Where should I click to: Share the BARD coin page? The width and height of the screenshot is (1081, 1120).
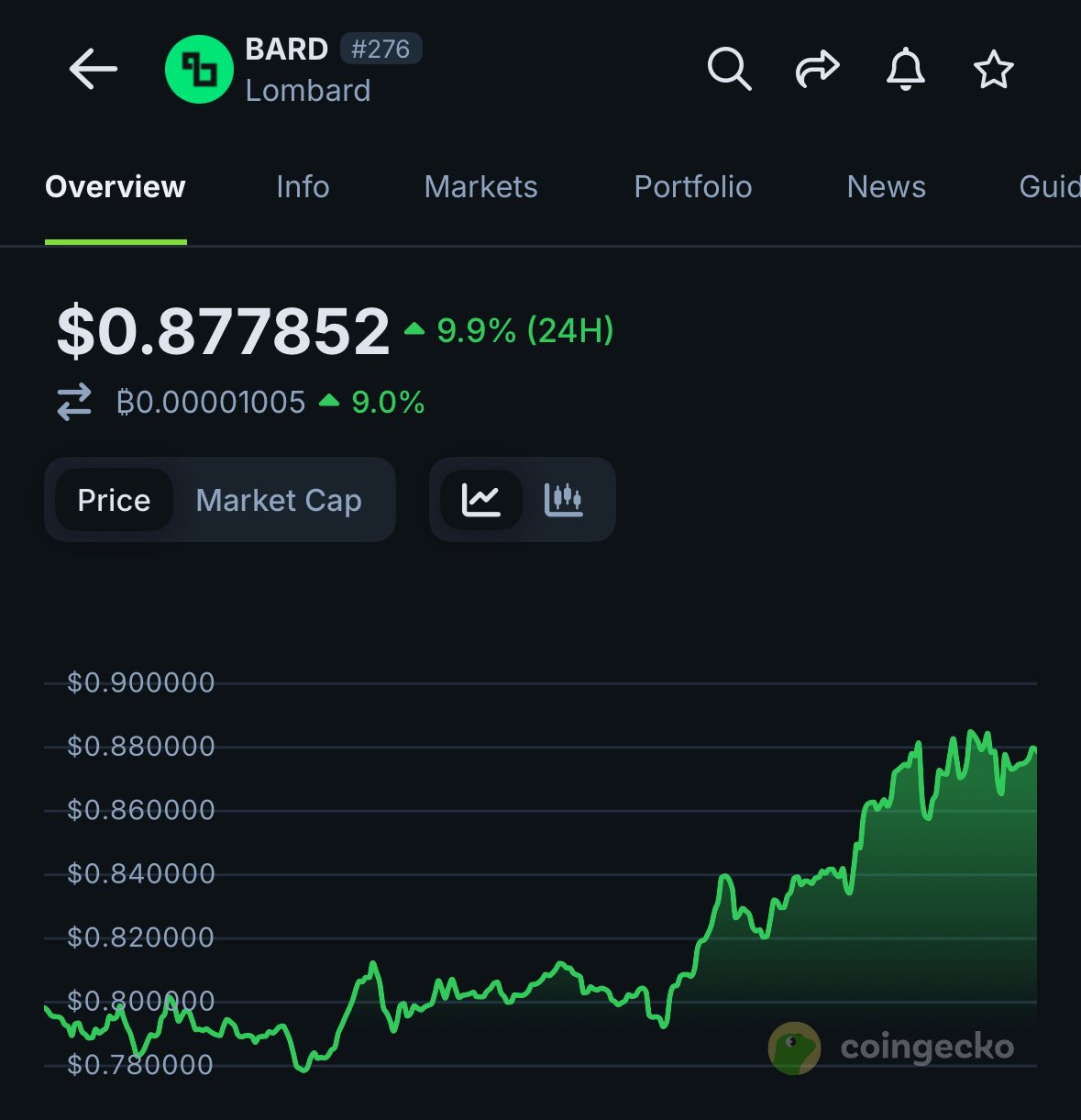pyautogui.click(x=817, y=70)
